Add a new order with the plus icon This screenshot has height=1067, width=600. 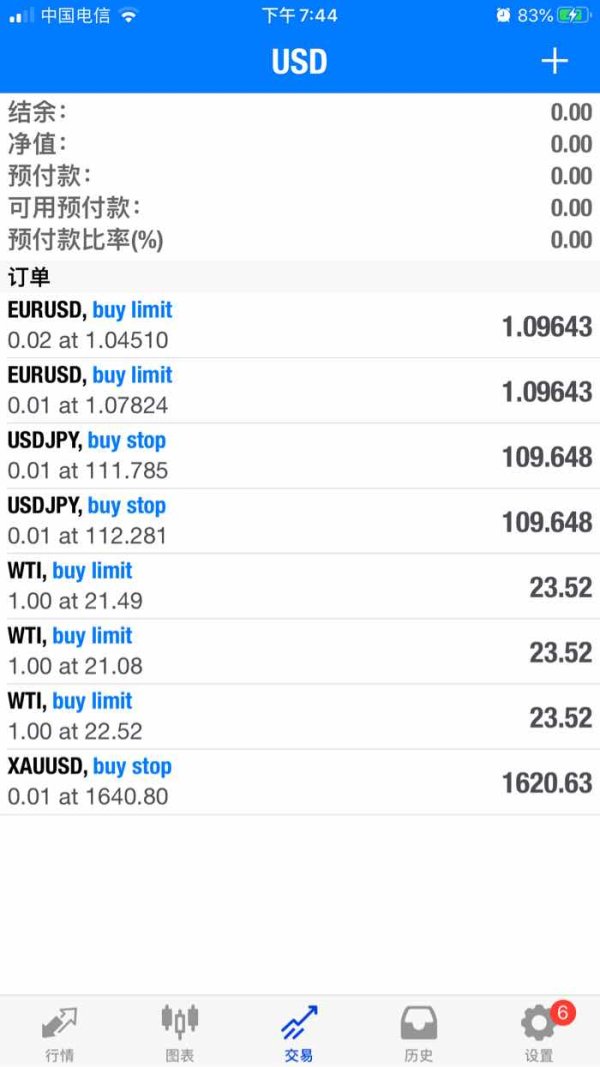(x=554, y=61)
